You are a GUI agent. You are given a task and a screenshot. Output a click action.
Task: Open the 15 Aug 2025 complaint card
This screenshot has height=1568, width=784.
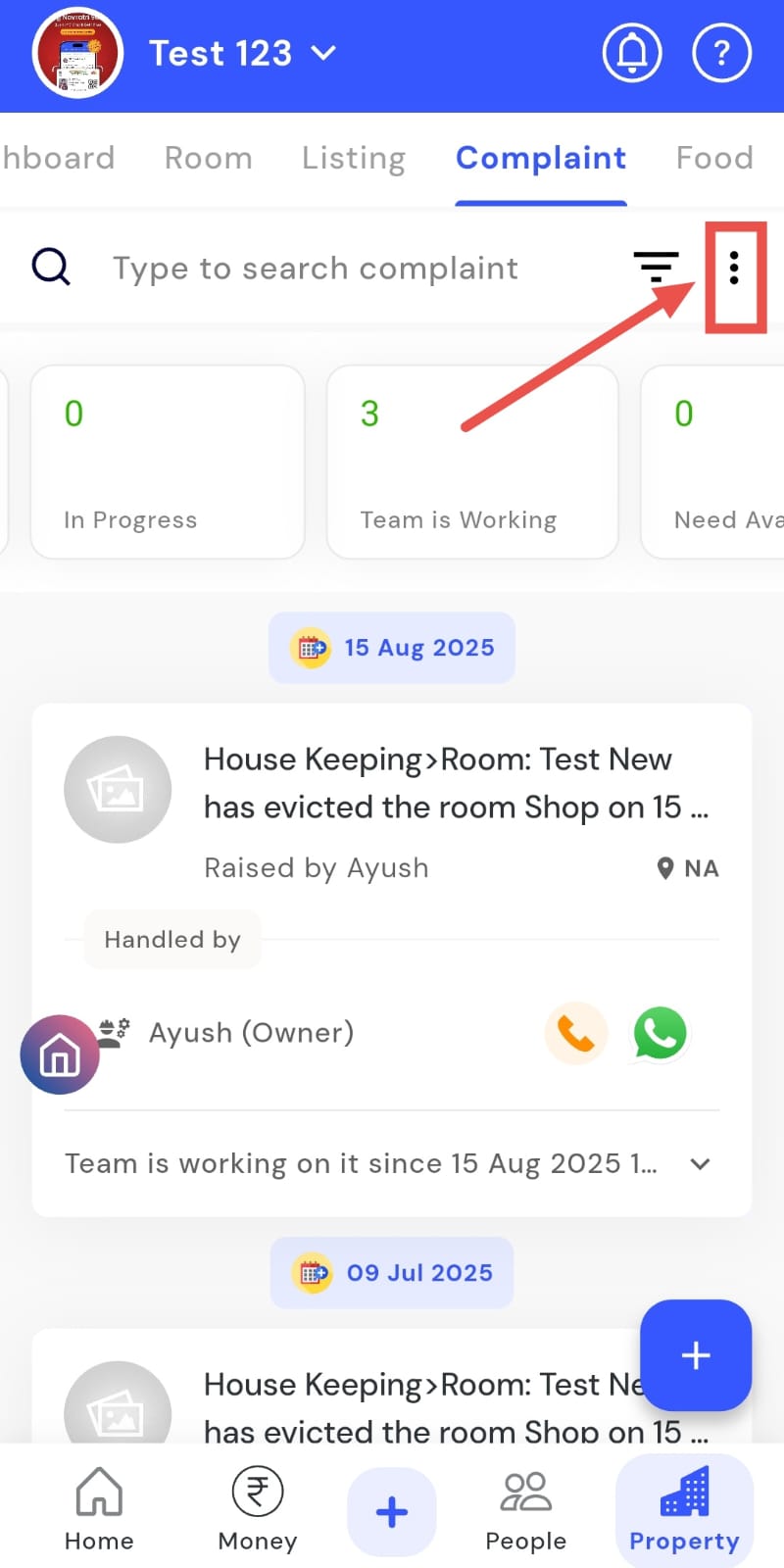pyautogui.click(x=441, y=784)
